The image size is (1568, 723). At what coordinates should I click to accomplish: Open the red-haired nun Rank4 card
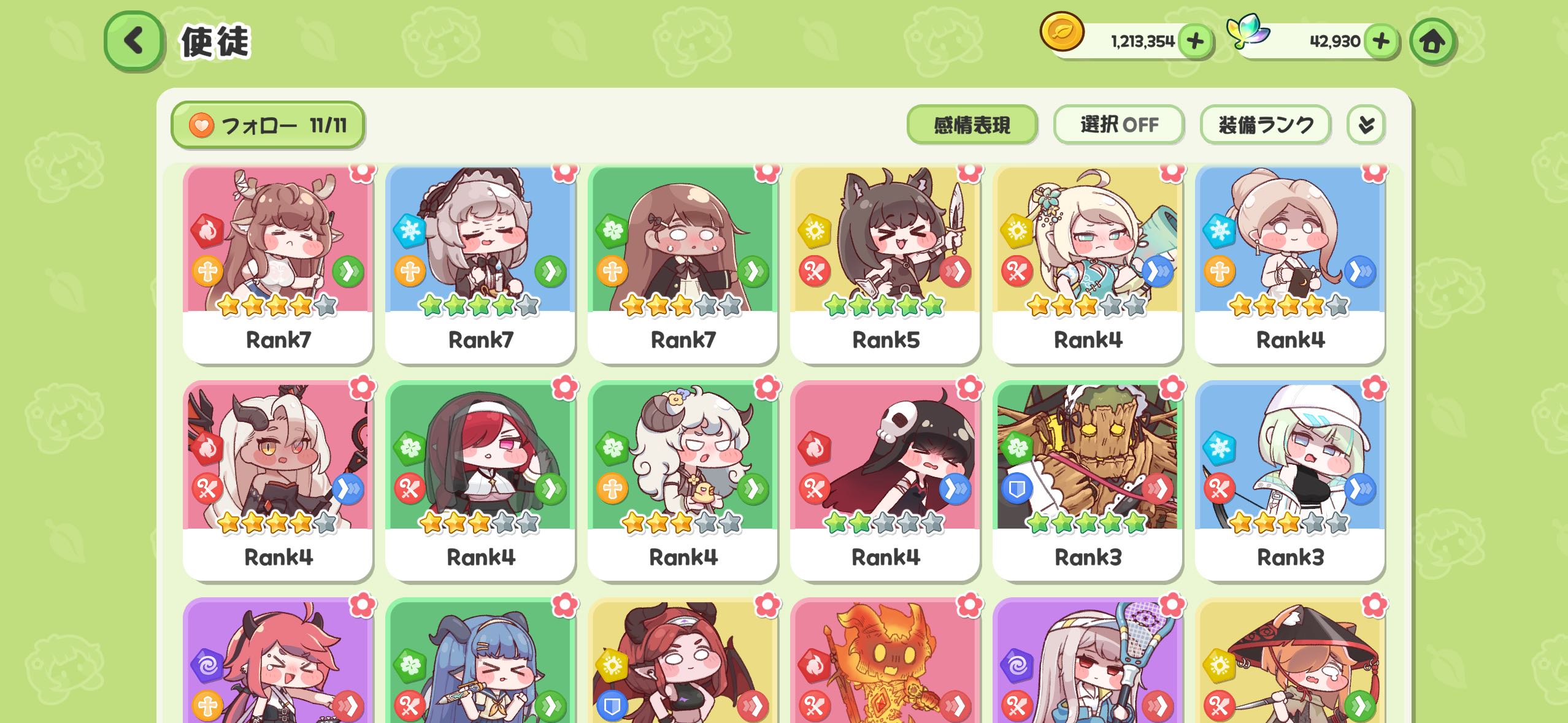[480, 481]
